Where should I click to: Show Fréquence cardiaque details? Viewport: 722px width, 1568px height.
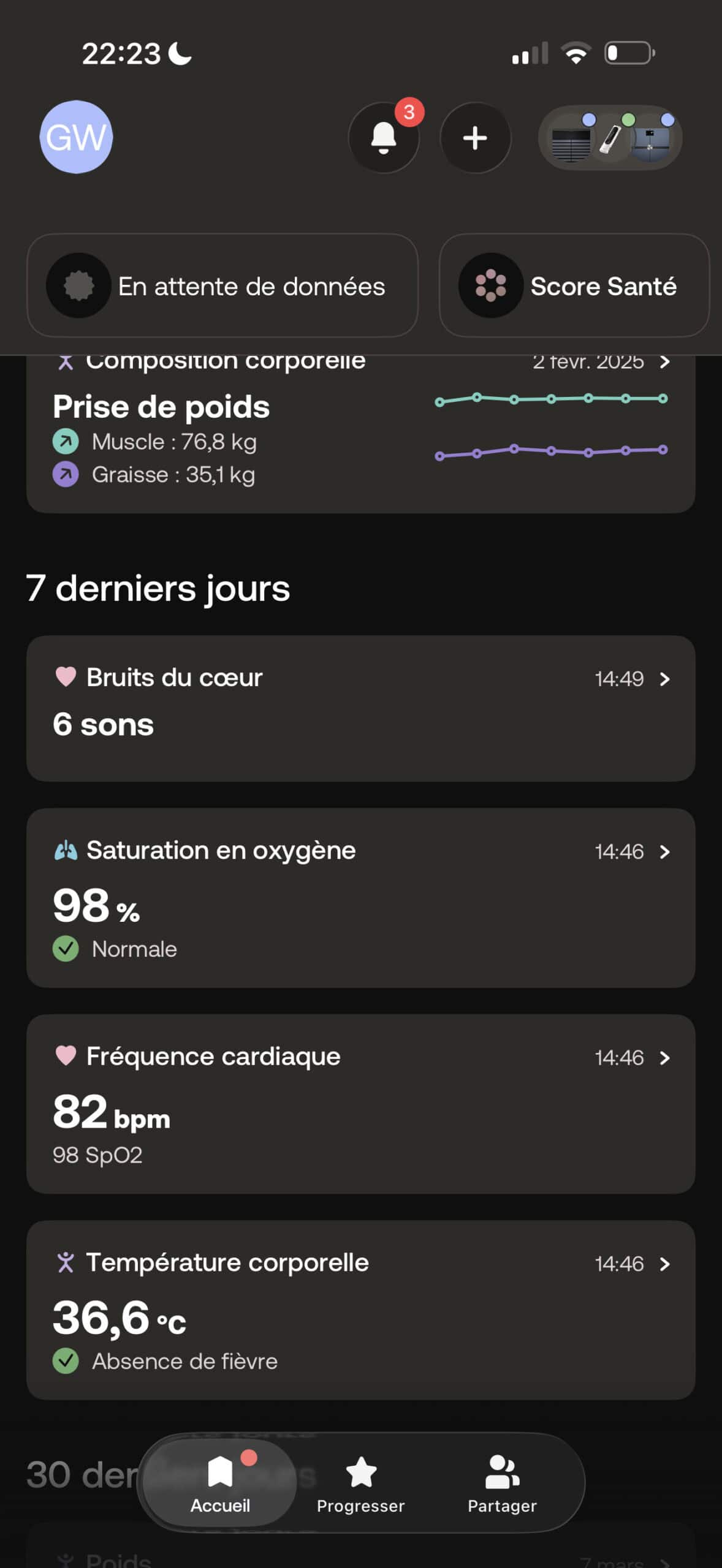[360, 1104]
